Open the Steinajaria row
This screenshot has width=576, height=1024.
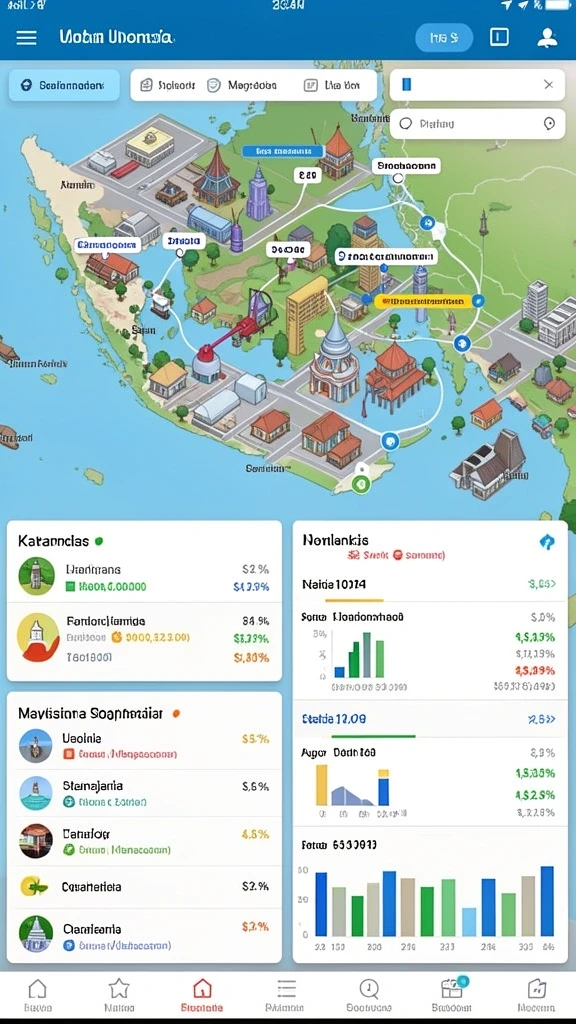(x=144, y=793)
